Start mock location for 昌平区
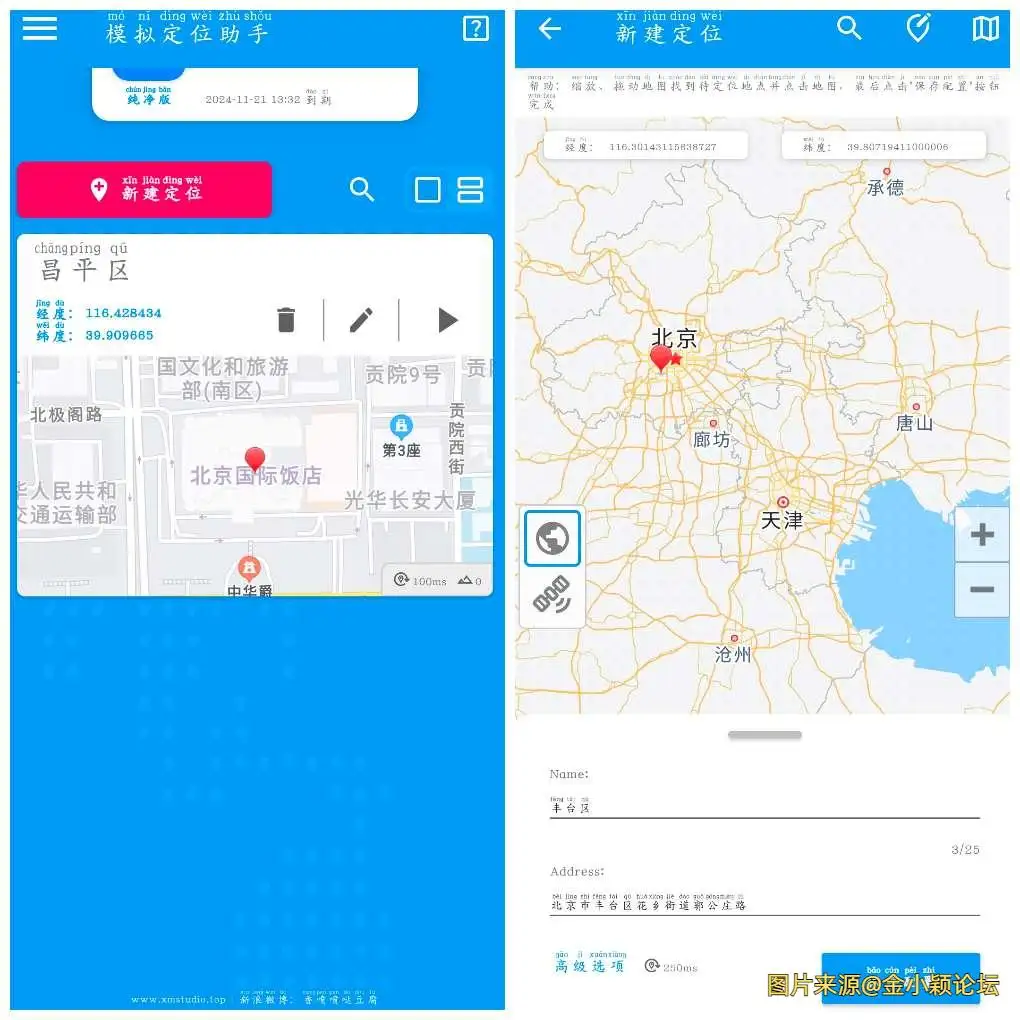 (447, 320)
